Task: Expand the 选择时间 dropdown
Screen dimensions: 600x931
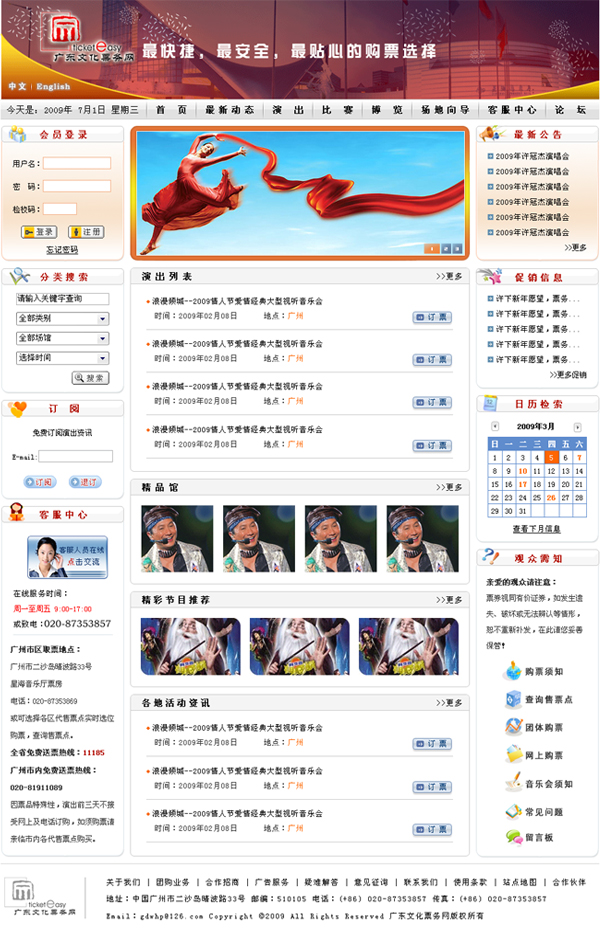Action: 62,357
